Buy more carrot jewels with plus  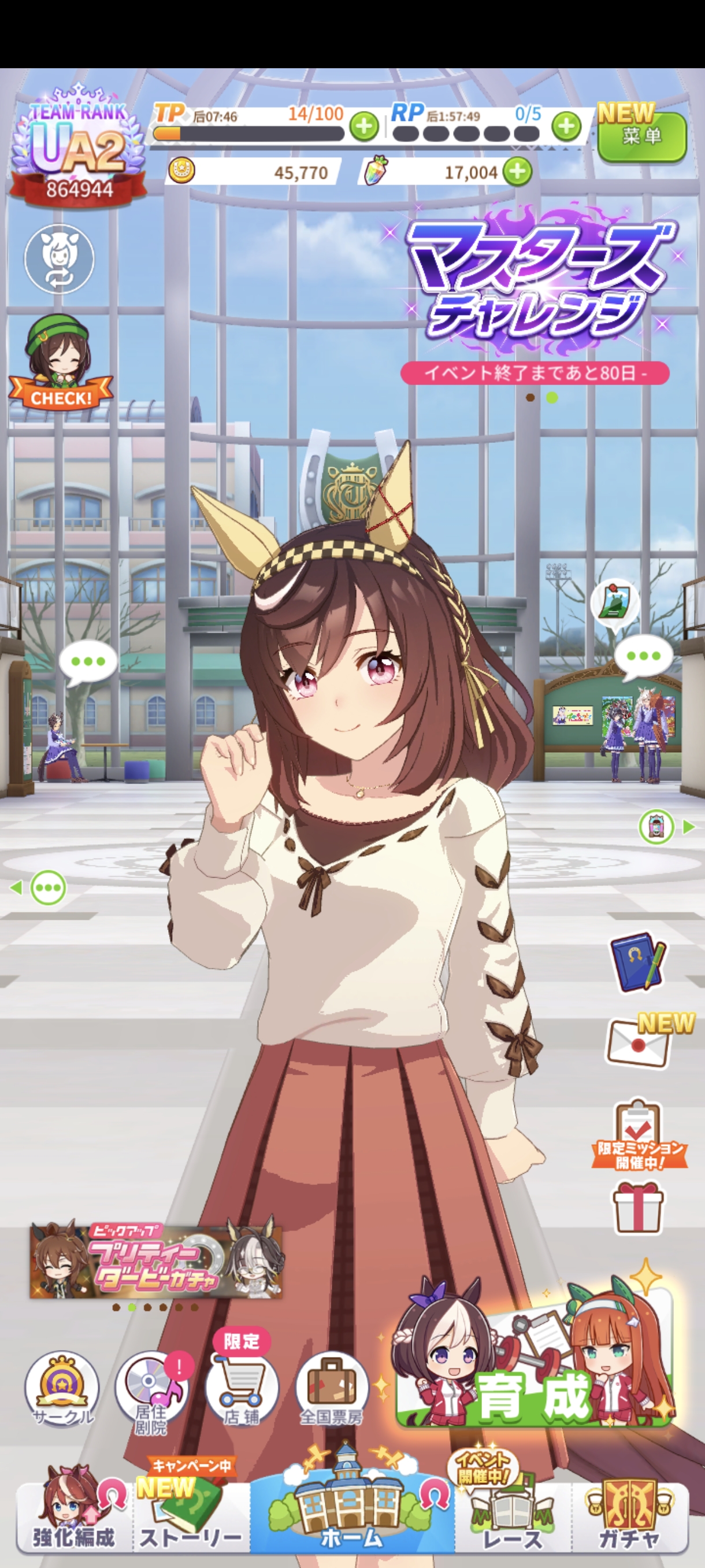pos(518,172)
